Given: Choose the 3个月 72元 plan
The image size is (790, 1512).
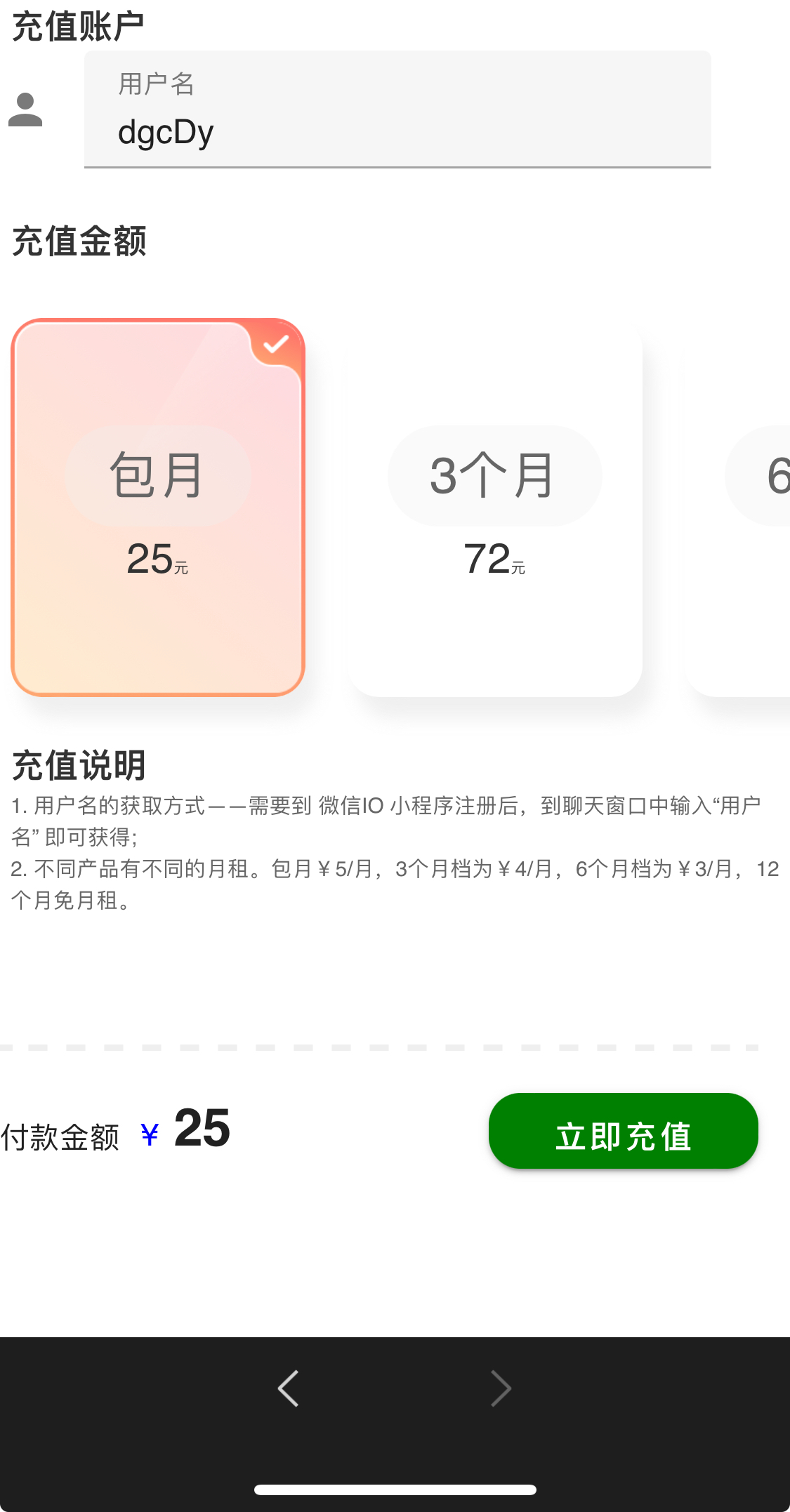Looking at the screenshot, I should click(495, 508).
